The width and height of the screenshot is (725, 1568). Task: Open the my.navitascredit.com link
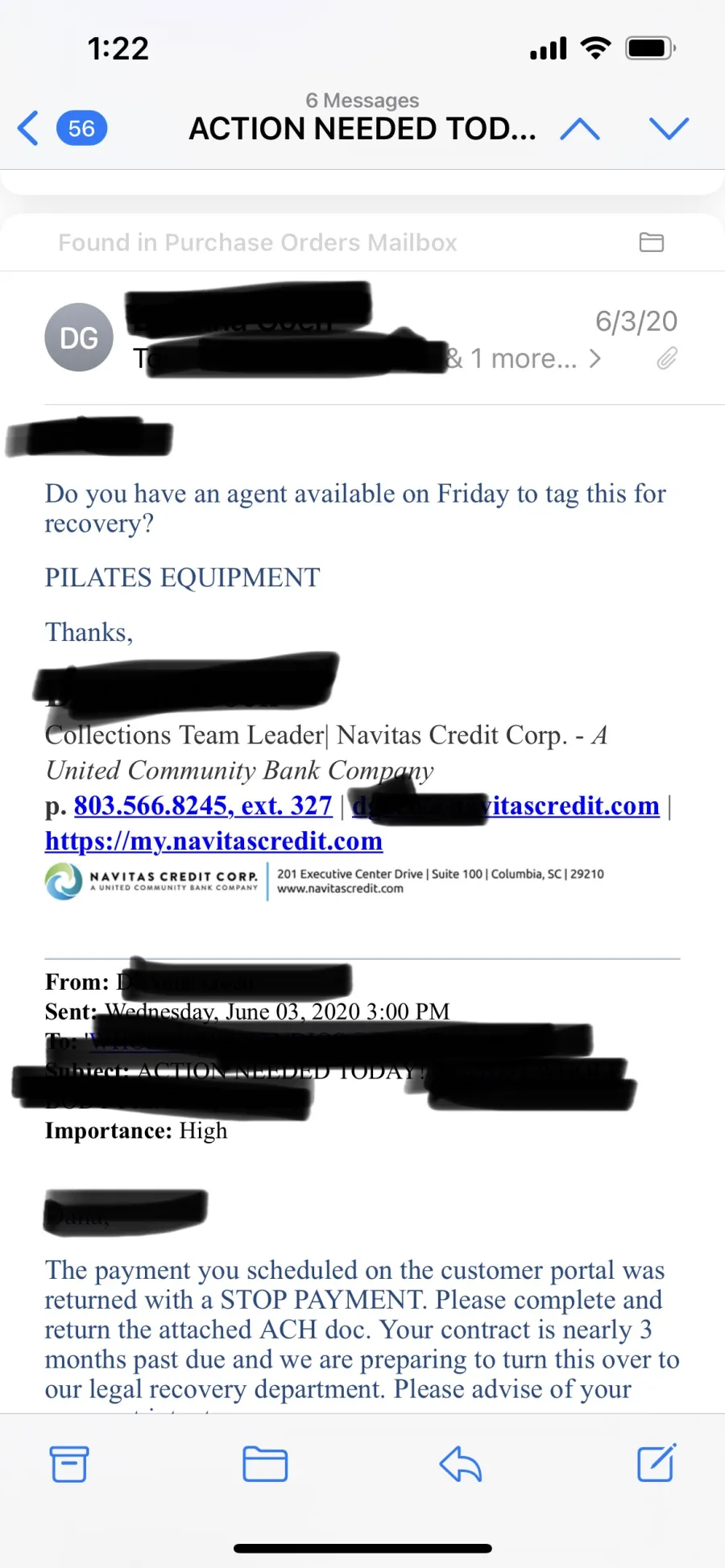(x=213, y=841)
